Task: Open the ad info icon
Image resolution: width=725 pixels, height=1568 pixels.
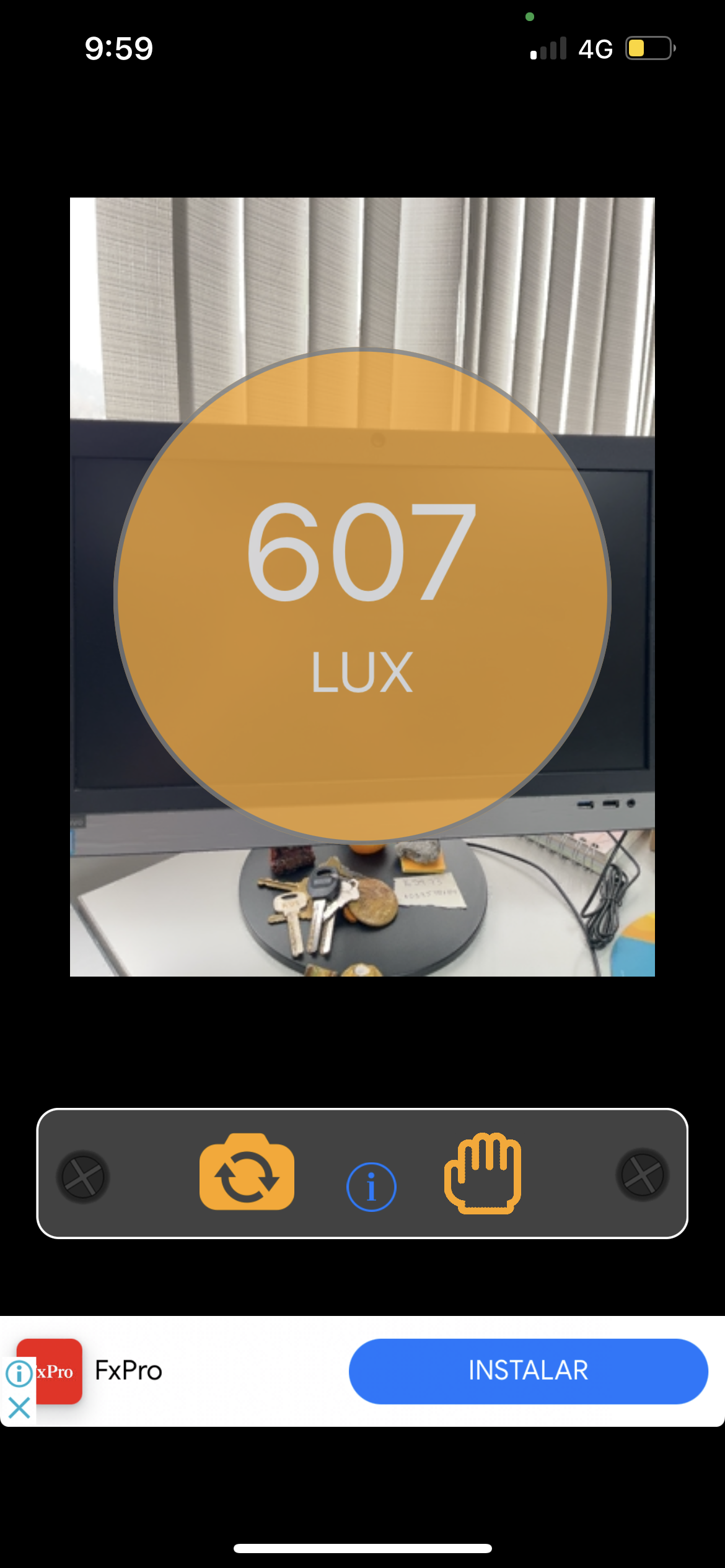Action: point(19,1374)
